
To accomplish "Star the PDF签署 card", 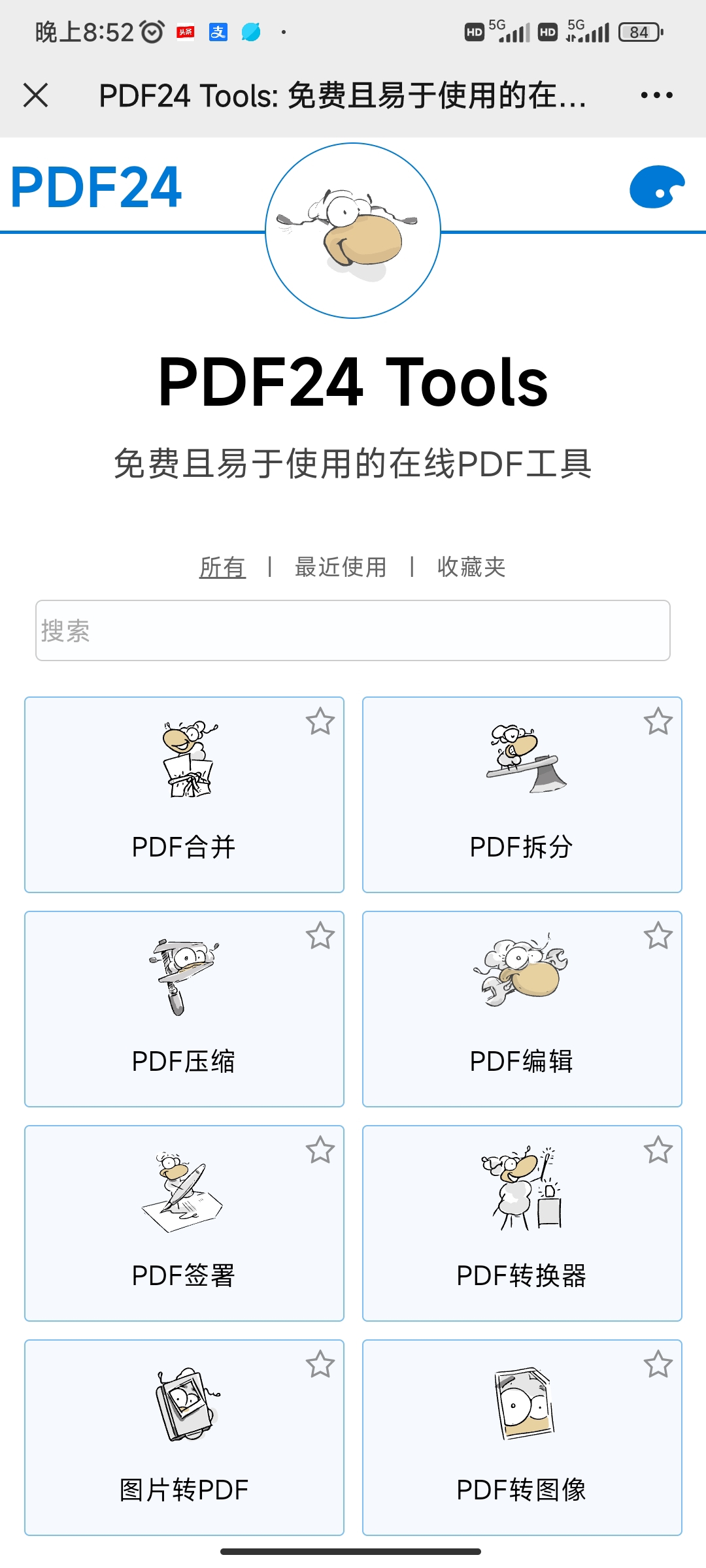I will click(320, 1151).
